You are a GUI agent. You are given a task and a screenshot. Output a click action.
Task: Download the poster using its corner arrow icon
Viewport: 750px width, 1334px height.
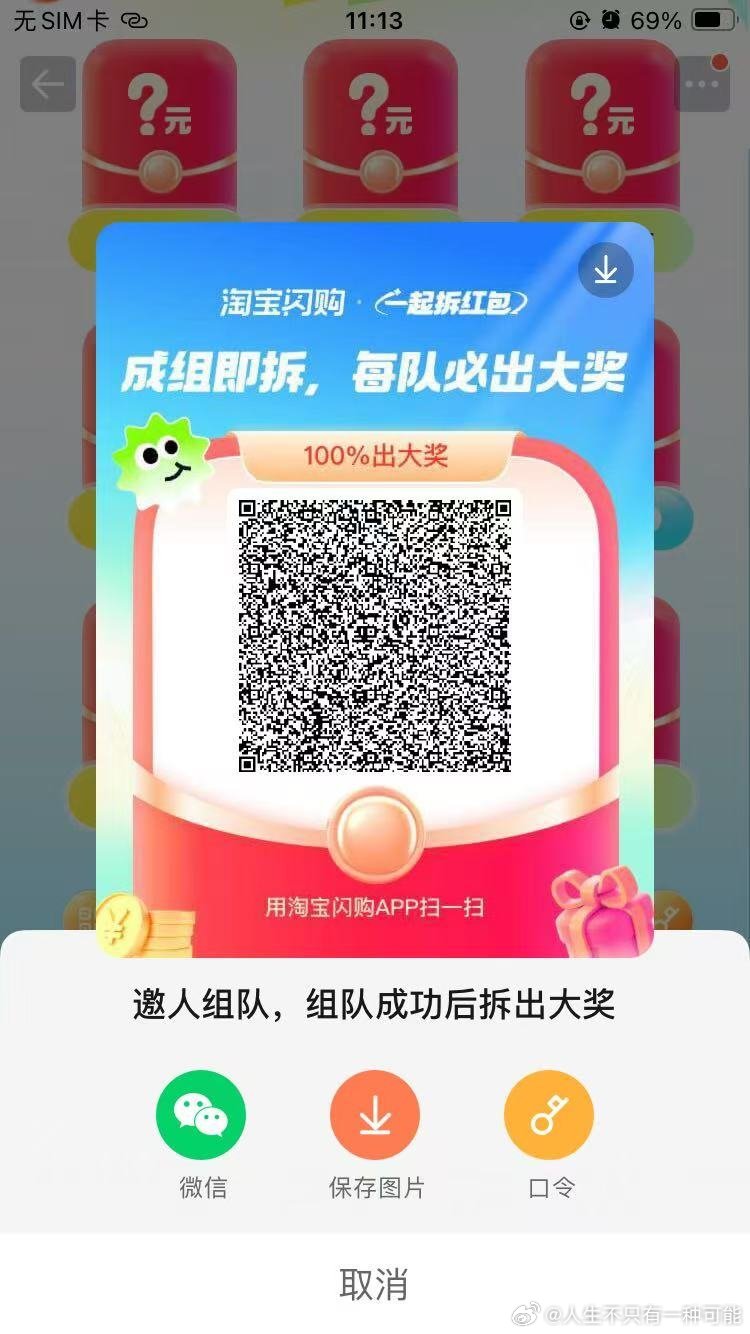(605, 270)
